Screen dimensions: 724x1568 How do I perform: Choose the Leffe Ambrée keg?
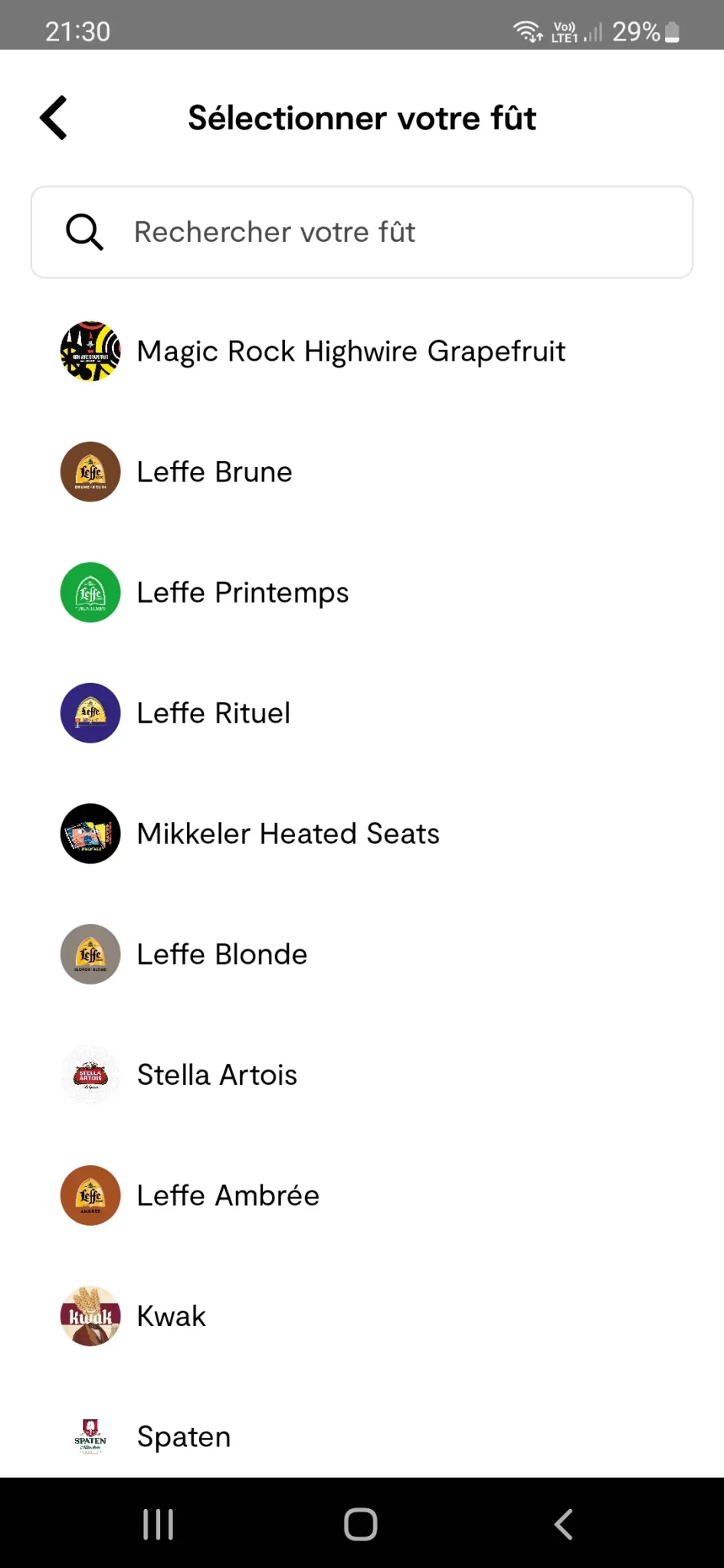228,1195
